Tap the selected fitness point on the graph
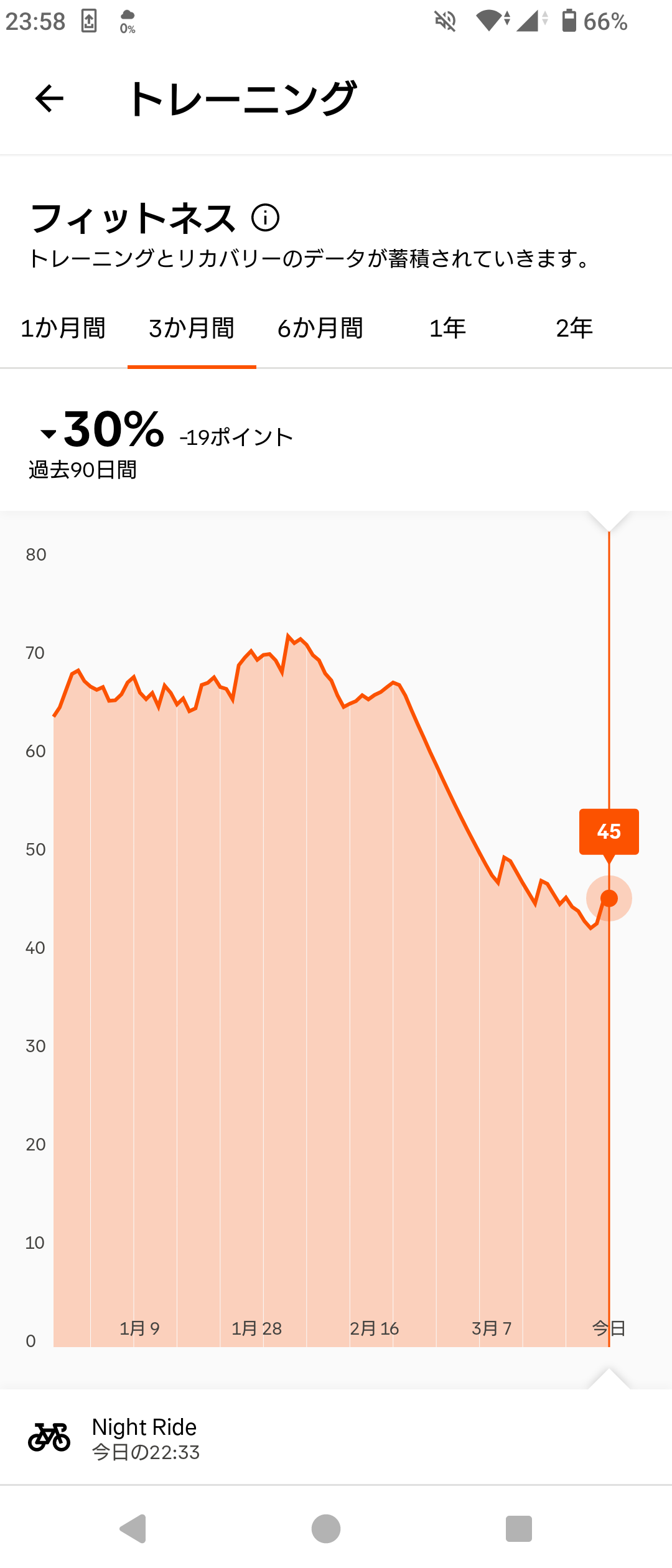The height and width of the screenshot is (1568, 672). point(609,898)
